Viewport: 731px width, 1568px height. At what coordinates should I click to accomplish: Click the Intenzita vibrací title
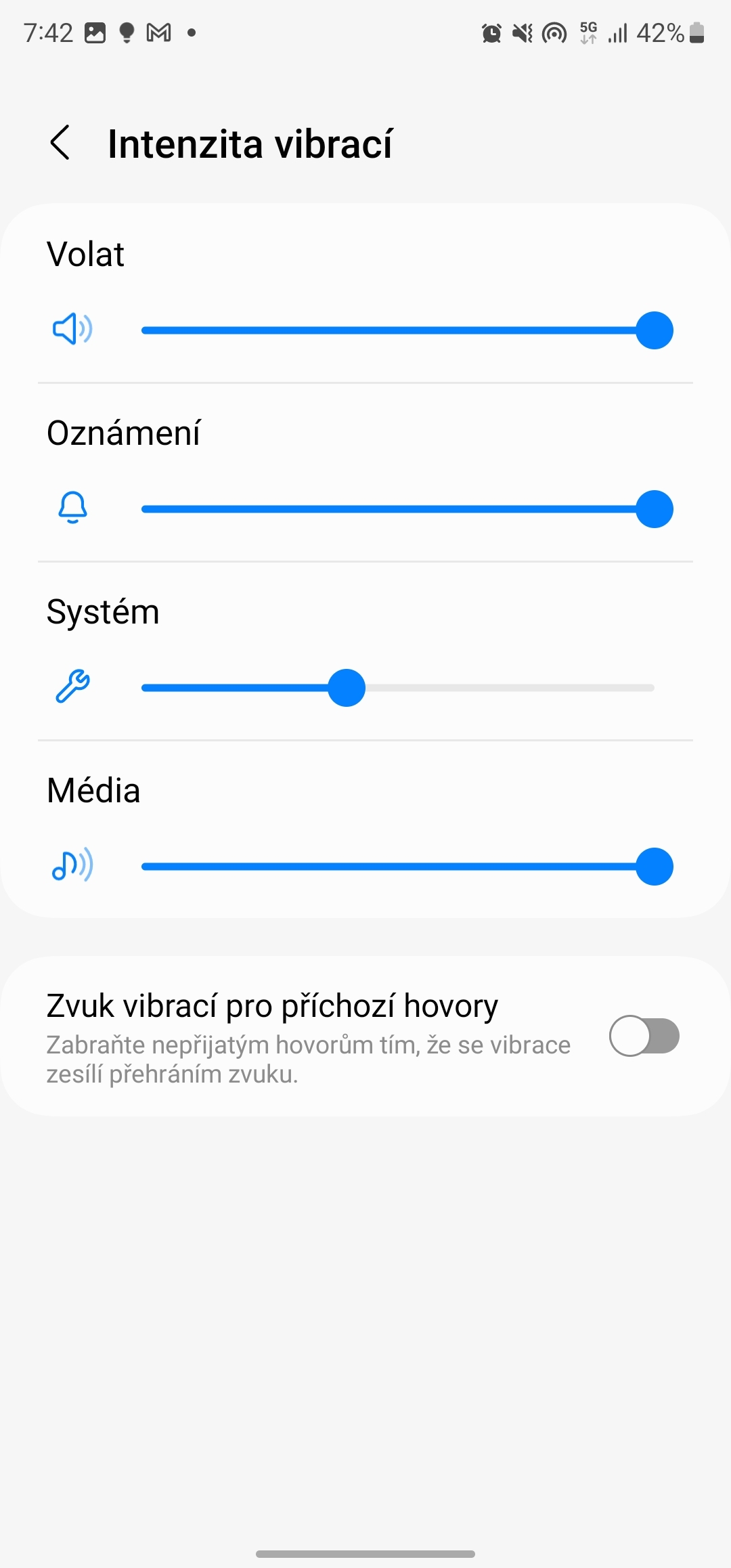(250, 143)
